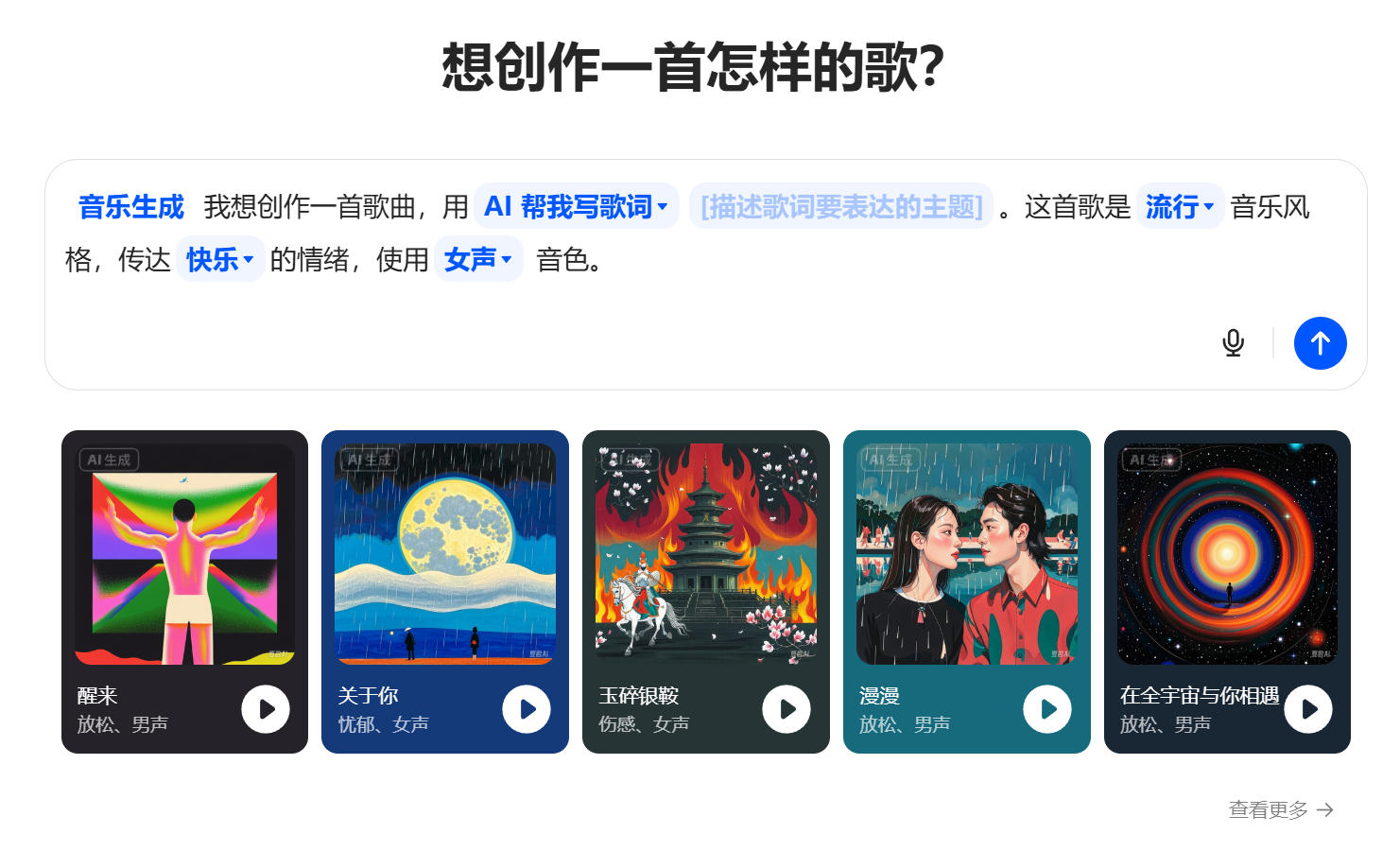
Task: Play the song 关于你
Action: tap(527, 709)
